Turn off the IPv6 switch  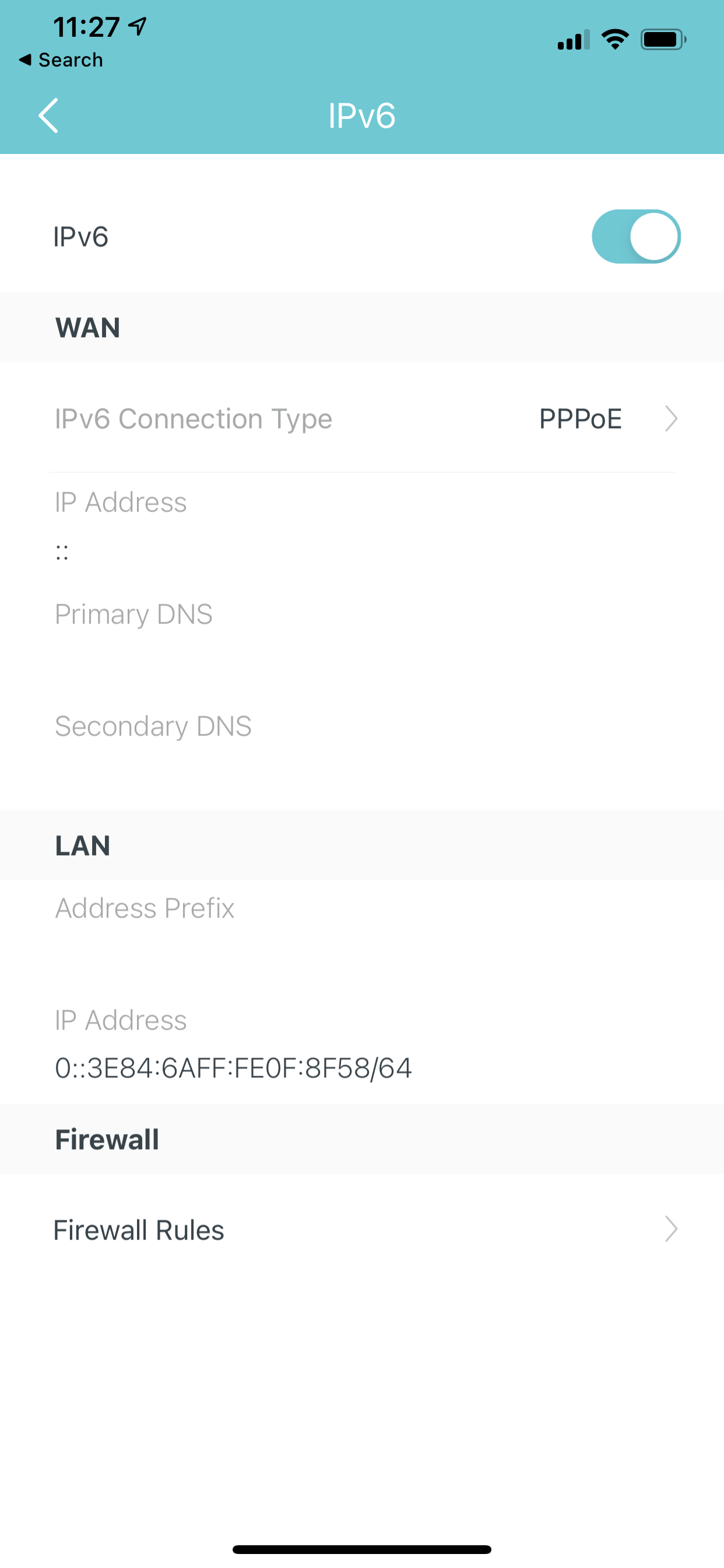click(x=636, y=236)
